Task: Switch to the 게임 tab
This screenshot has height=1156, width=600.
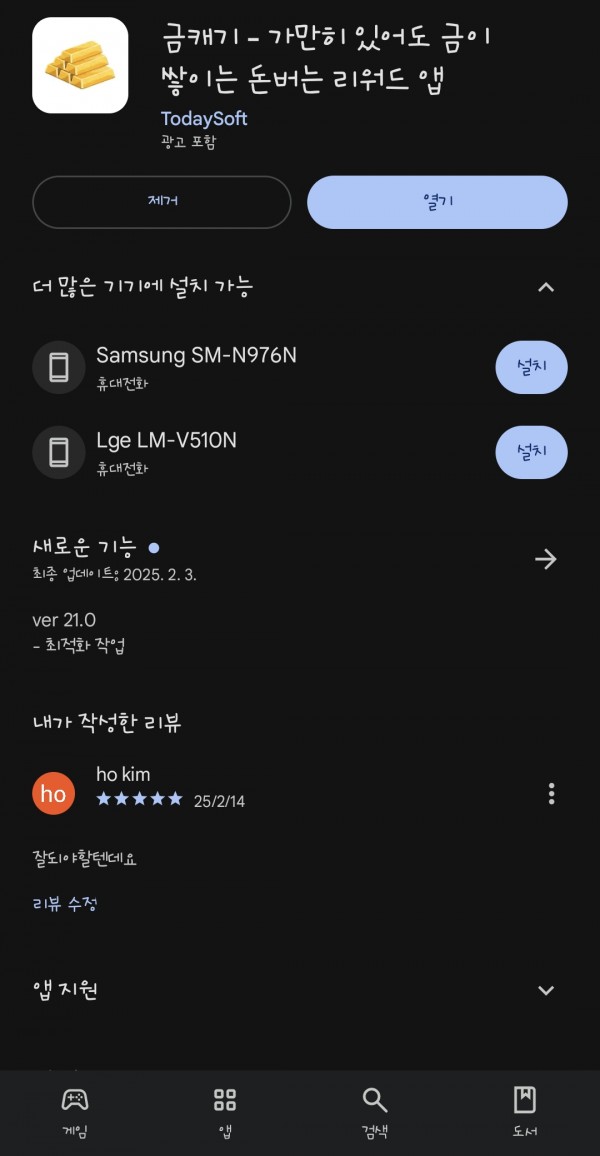Action: click(75, 1113)
